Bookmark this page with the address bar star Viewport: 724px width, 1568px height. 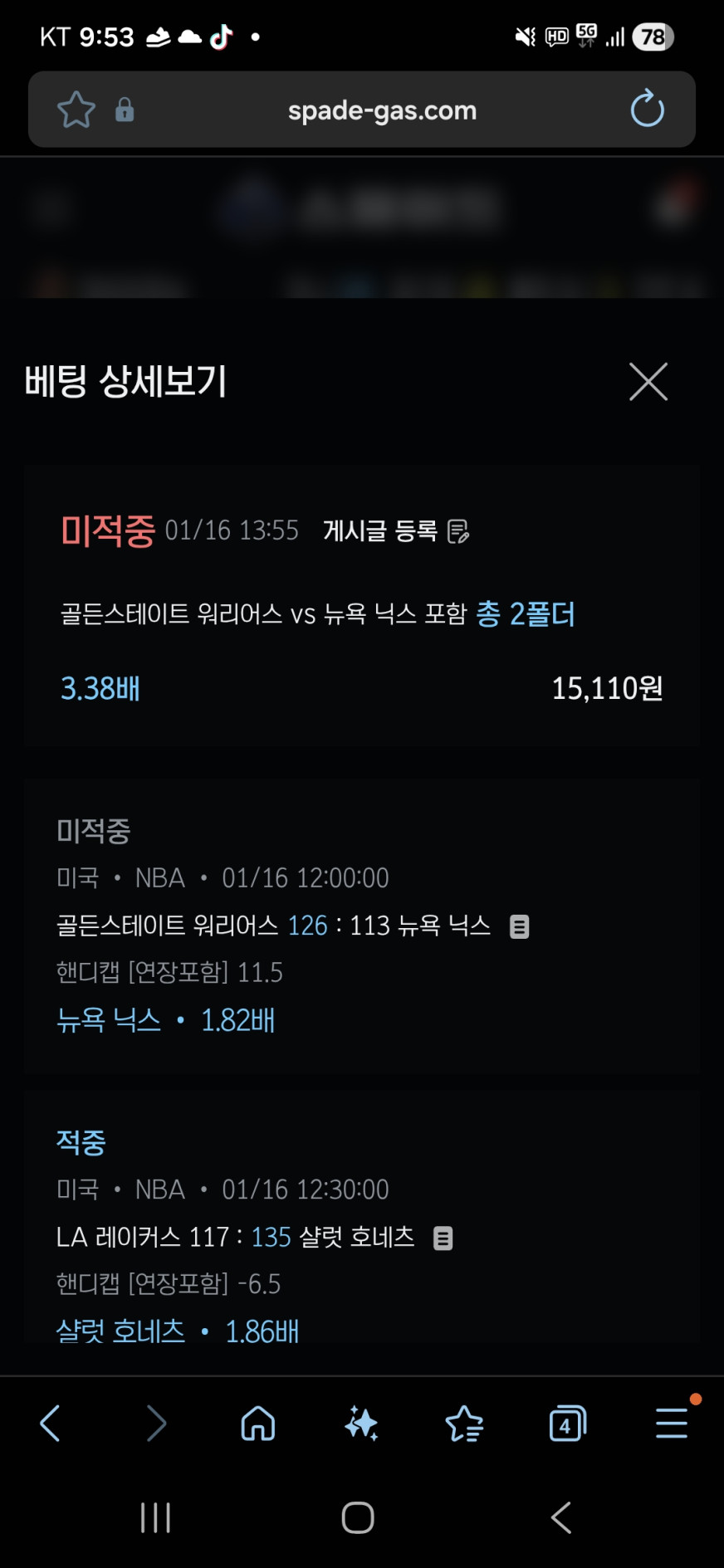click(x=76, y=110)
